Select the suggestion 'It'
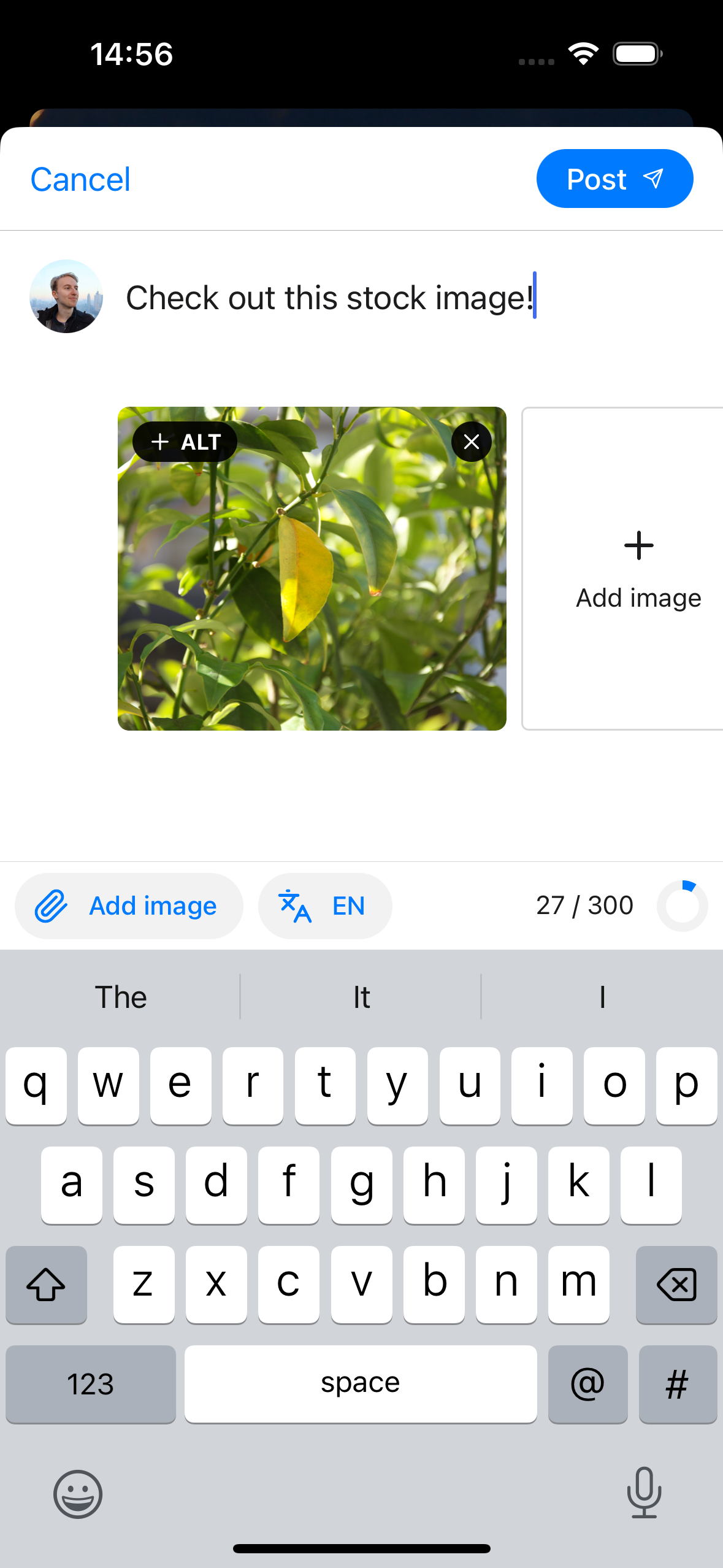Viewport: 723px width, 1568px height. click(361, 997)
